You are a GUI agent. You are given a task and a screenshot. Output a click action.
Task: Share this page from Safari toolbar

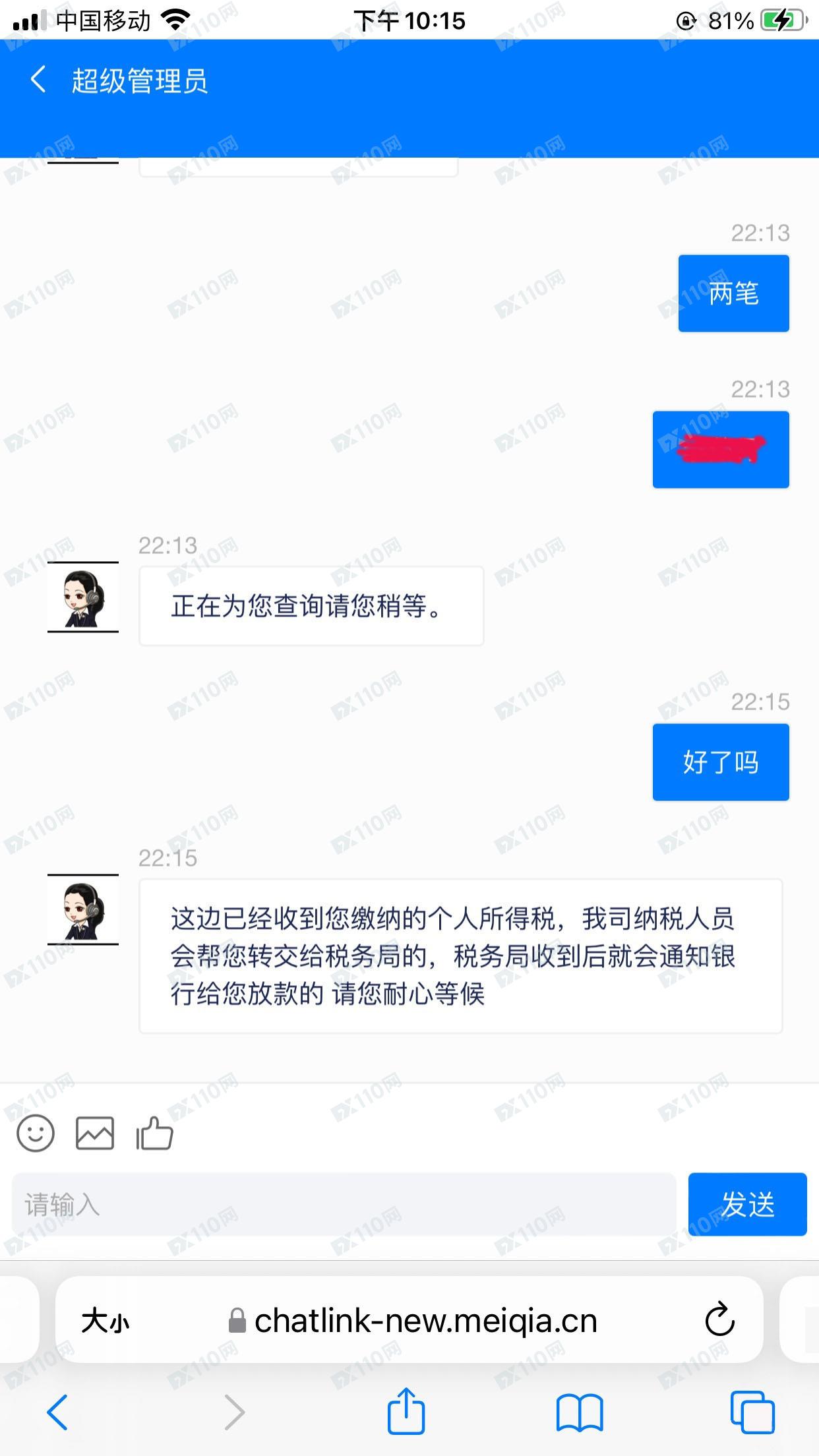point(406,1410)
